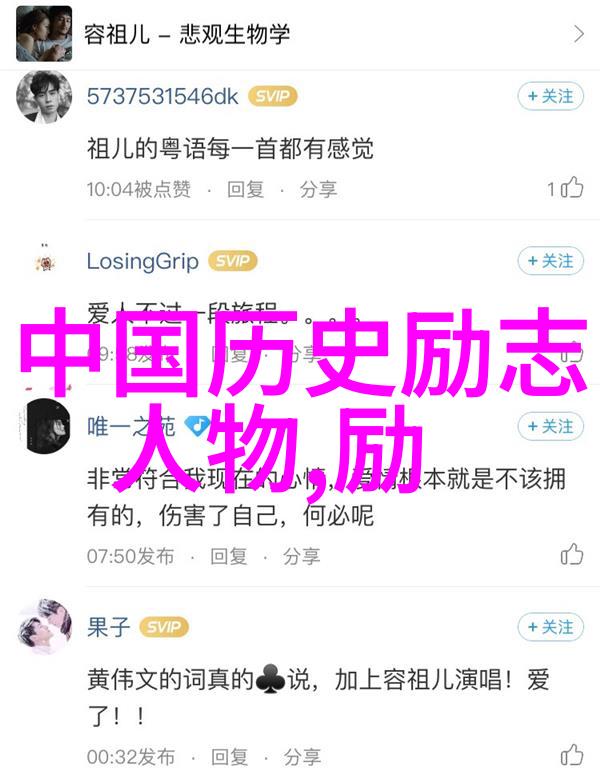Like the comment by 5737531546dk

571,188
